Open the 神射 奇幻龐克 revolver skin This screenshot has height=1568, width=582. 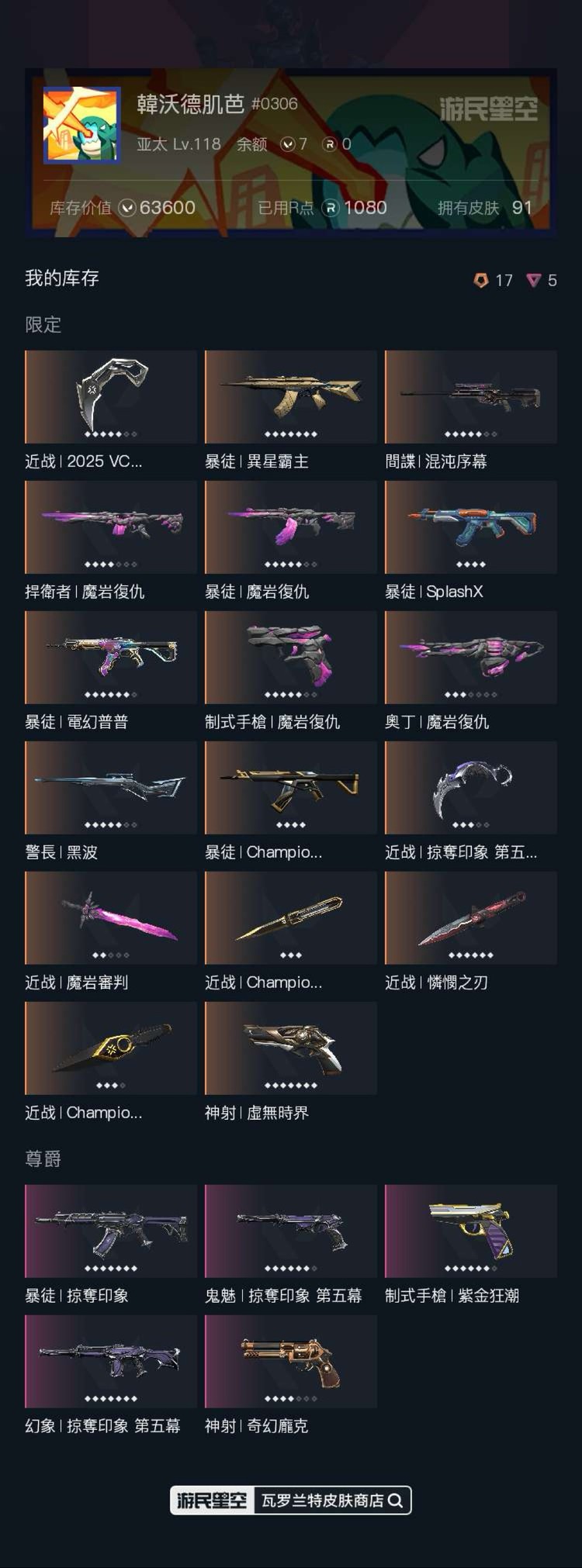pos(290,1362)
